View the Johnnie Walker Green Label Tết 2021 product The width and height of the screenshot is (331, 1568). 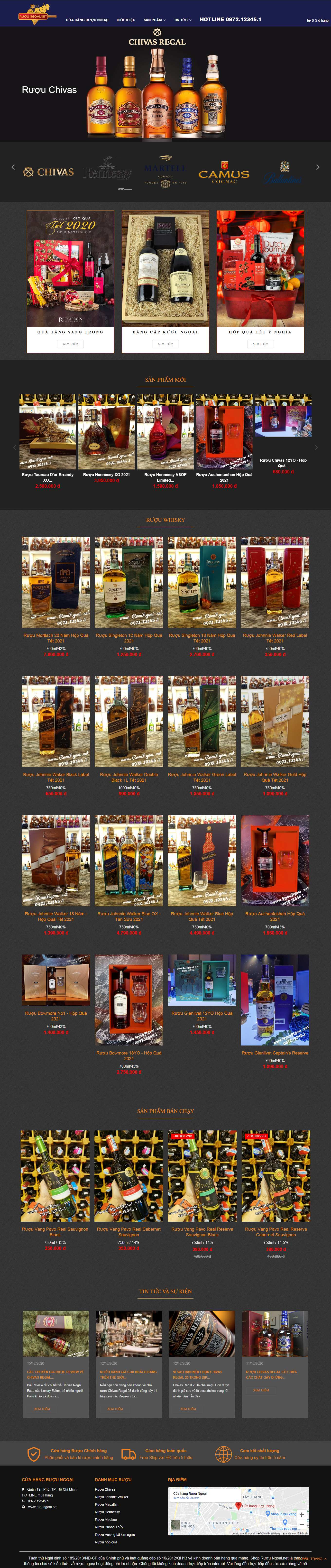click(202, 777)
